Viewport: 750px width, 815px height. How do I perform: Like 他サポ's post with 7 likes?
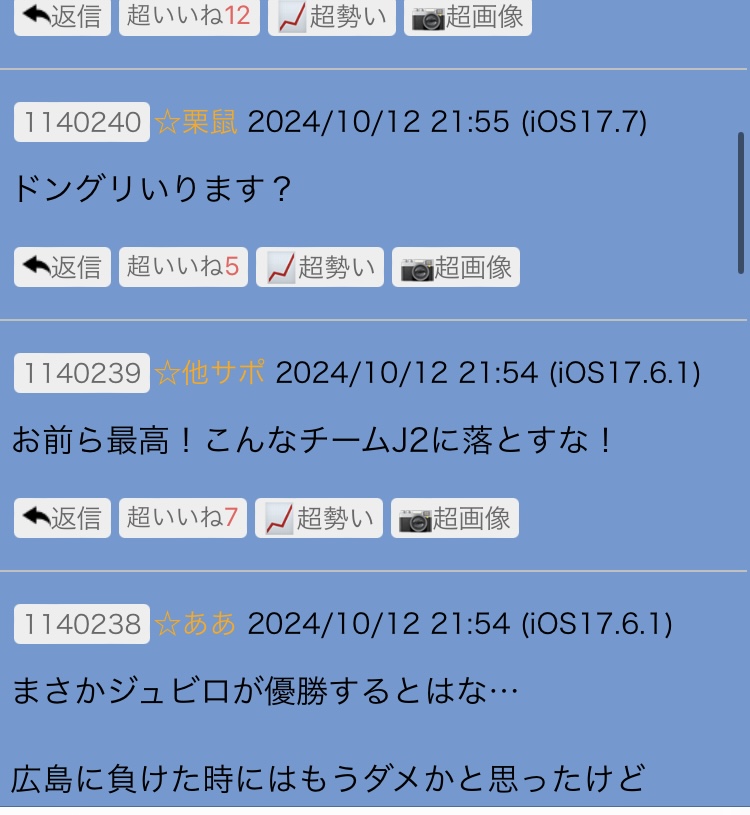pyautogui.click(x=182, y=518)
